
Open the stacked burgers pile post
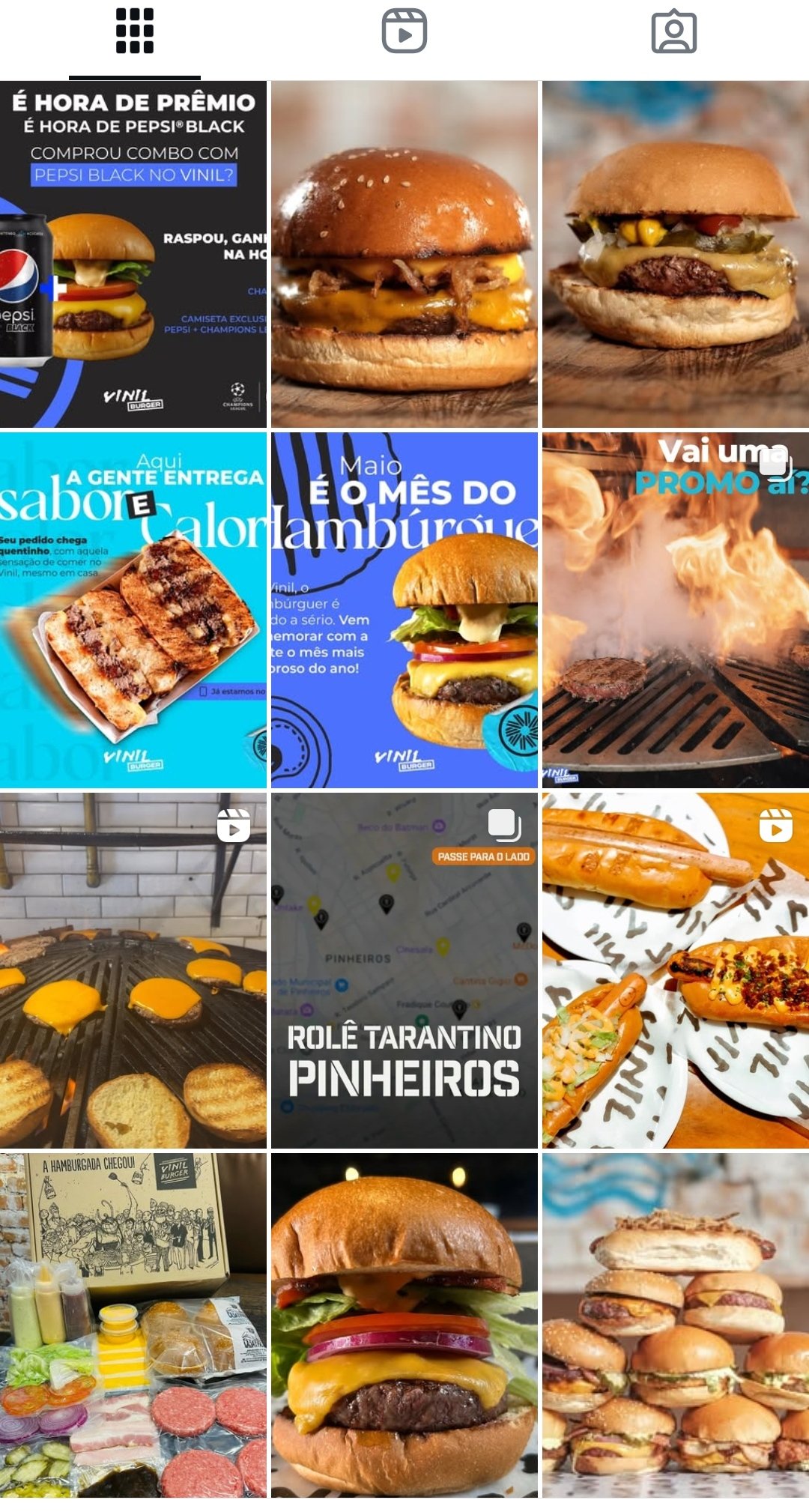[x=676, y=1325]
